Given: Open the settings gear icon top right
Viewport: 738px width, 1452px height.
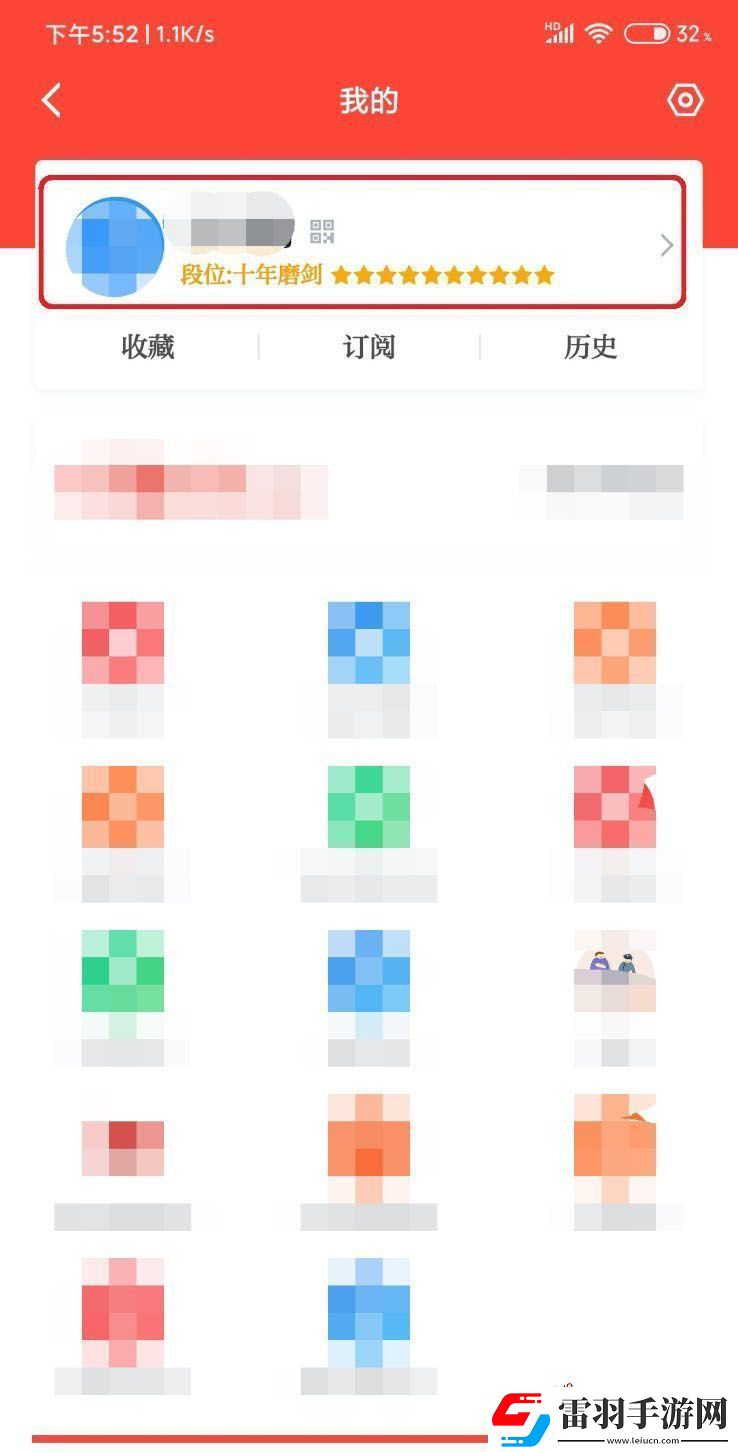Looking at the screenshot, I should 684,100.
